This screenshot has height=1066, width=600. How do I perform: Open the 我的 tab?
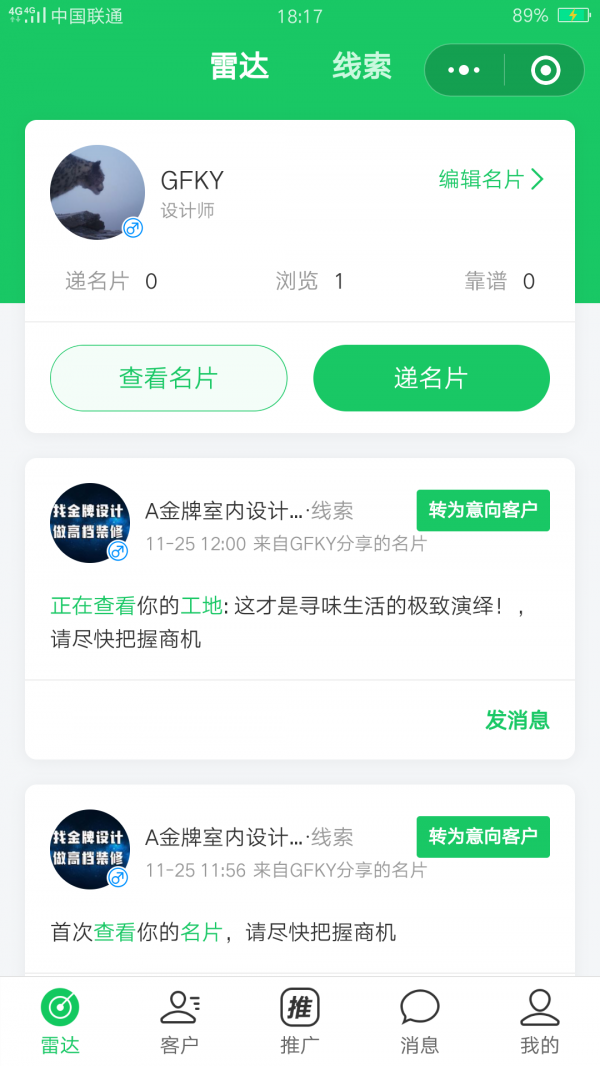(540, 1020)
